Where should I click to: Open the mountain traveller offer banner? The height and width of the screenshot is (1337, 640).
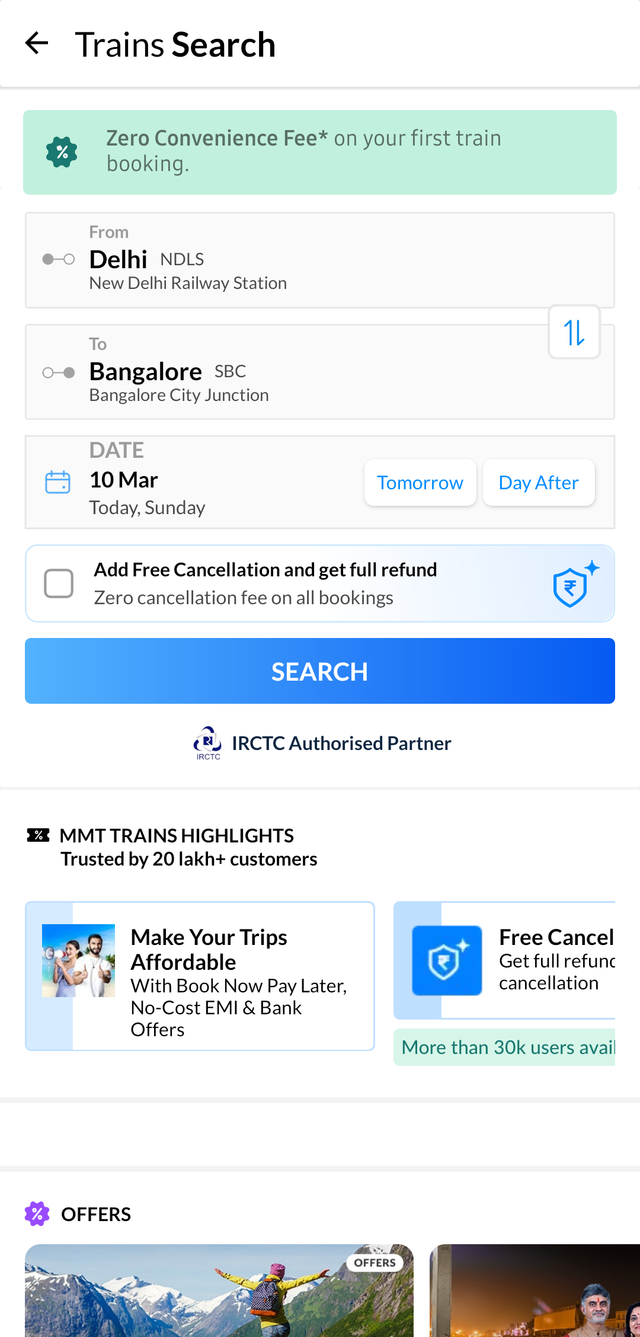219,1290
